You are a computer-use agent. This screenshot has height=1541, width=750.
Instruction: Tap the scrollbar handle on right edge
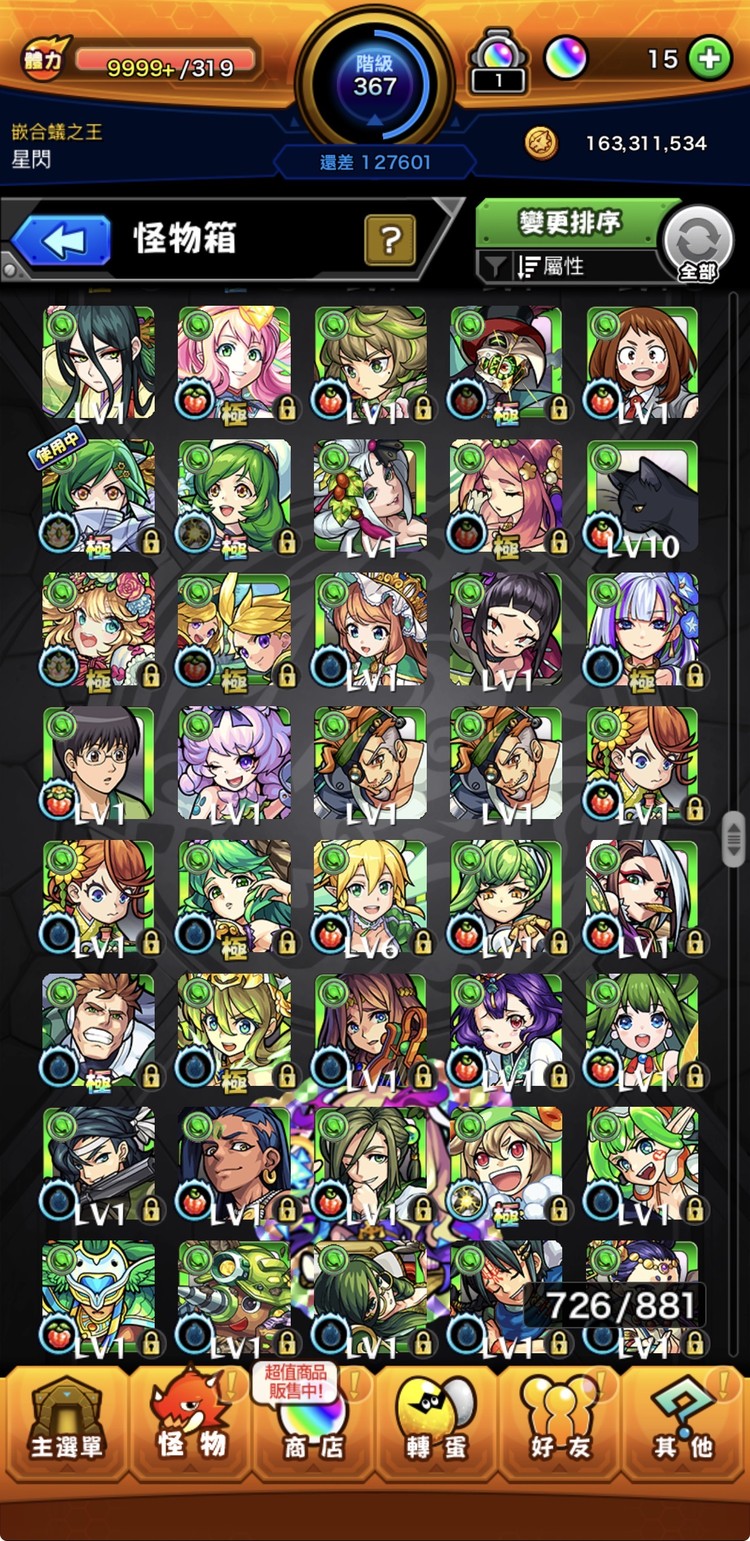pos(734,838)
